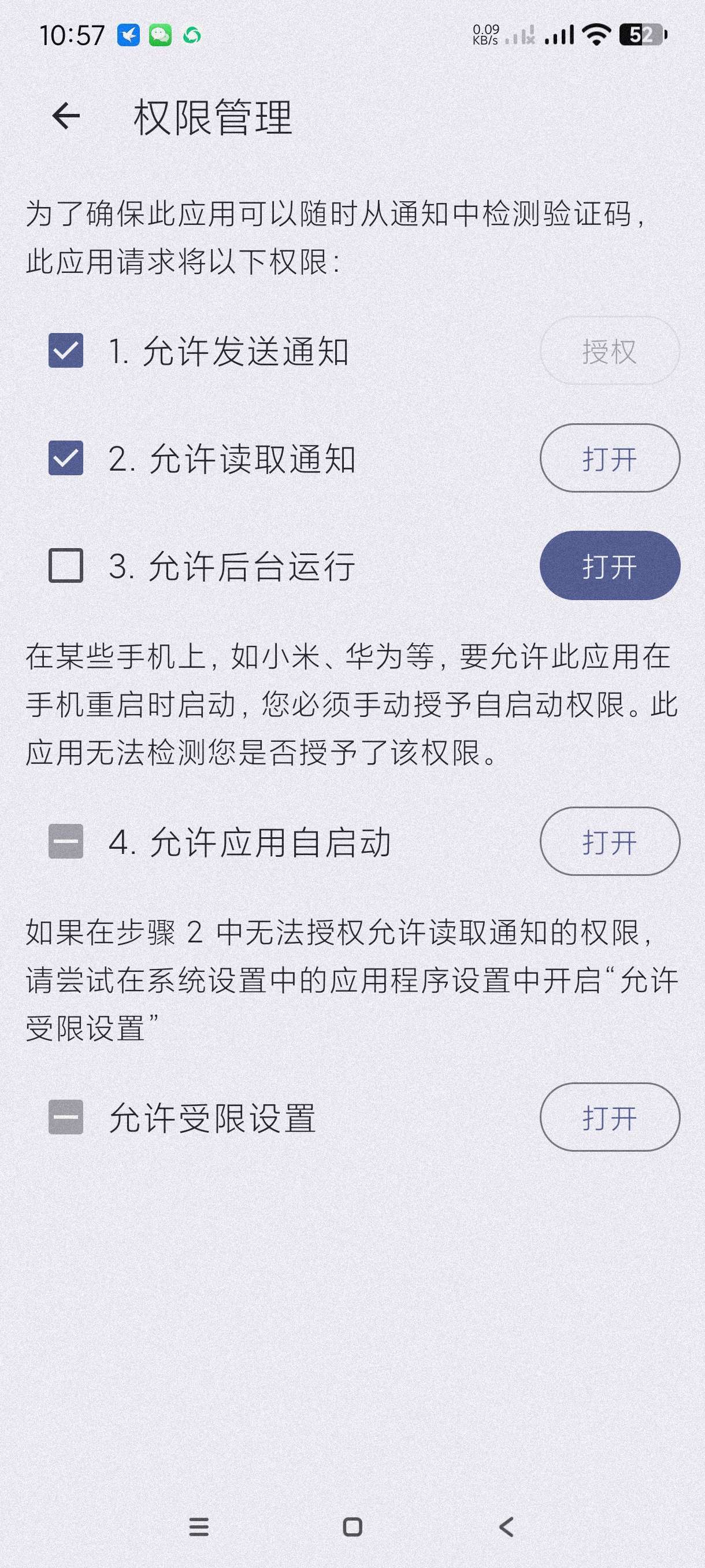The width and height of the screenshot is (705, 1568).
Task: Tap 打开 for 允许受限设置
Action: pos(610,1117)
